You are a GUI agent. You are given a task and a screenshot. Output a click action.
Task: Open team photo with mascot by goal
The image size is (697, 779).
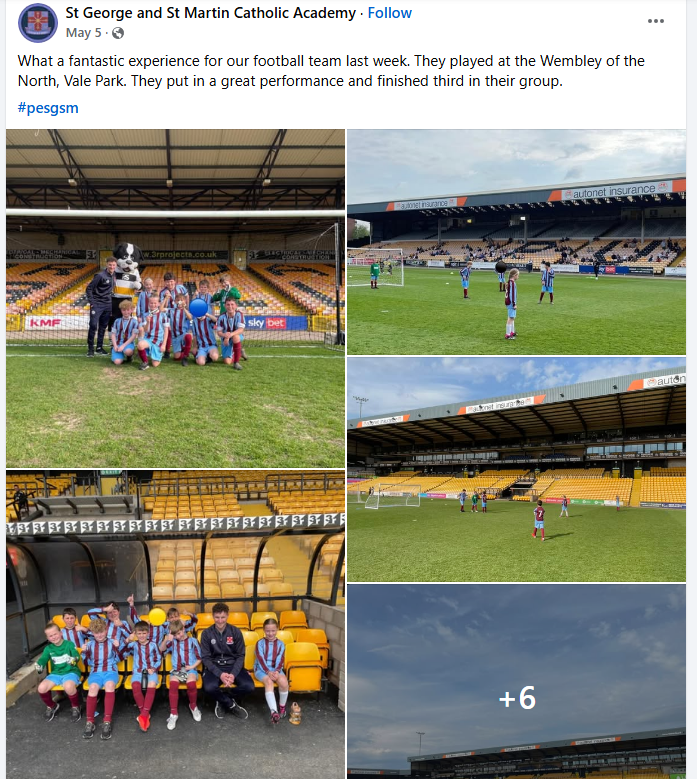[x=176, y=298]
